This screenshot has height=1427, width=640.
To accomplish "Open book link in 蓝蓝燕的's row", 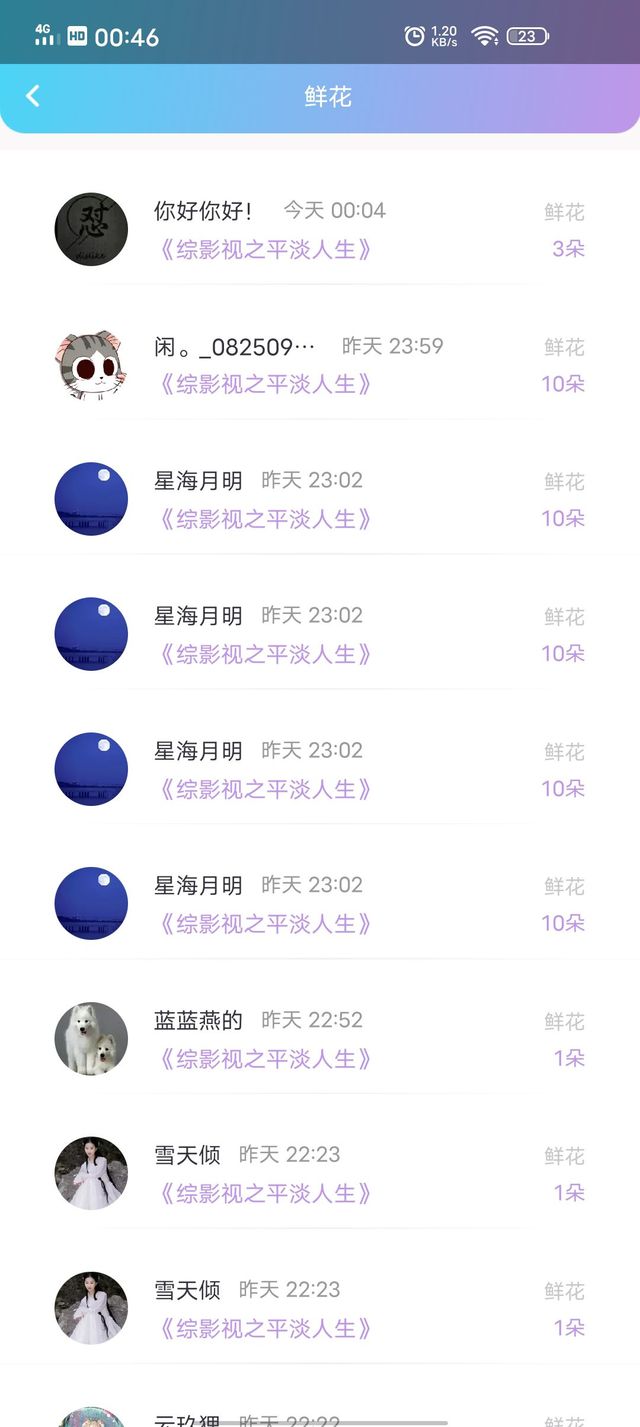I will point(265,1058).
